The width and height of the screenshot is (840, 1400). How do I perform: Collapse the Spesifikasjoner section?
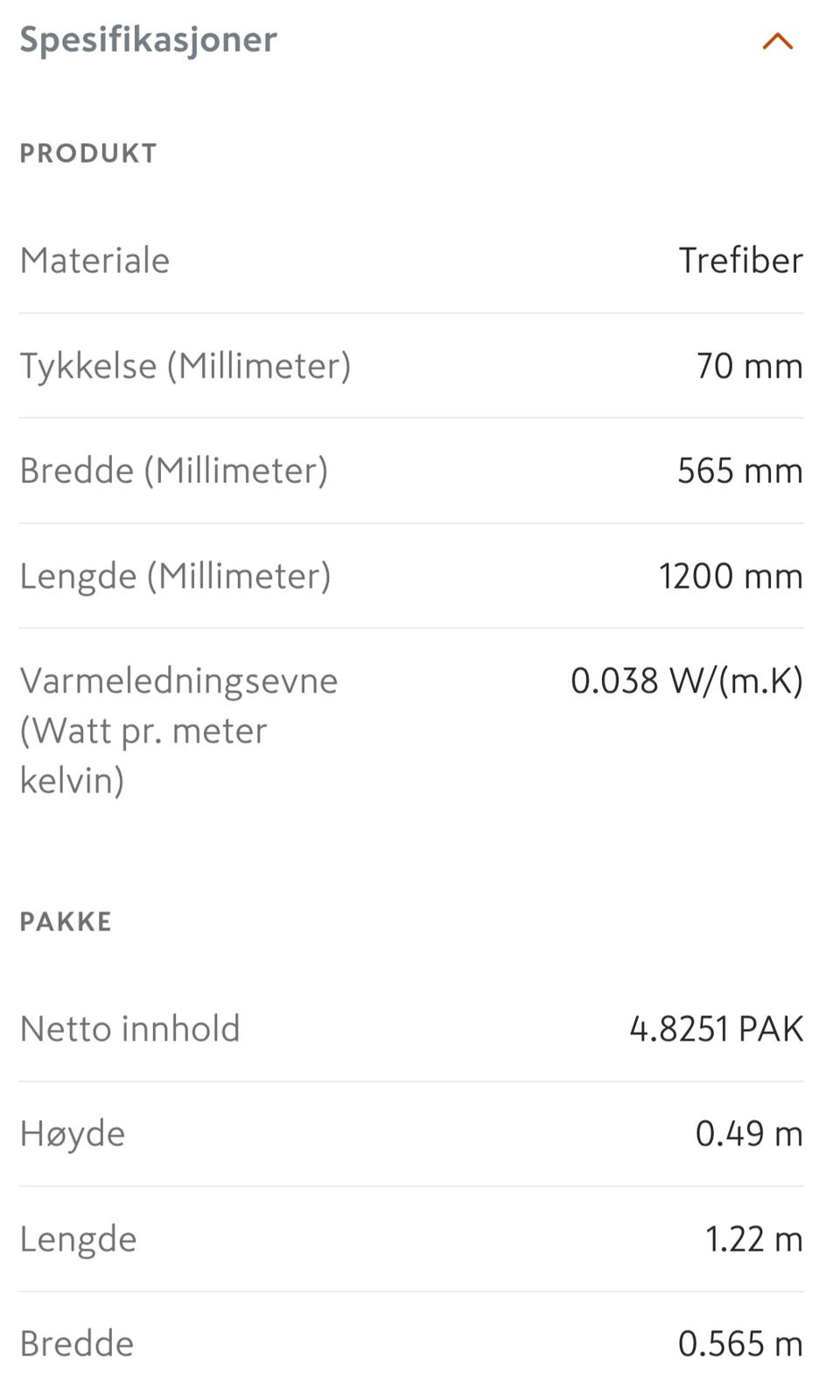[777, 41]
